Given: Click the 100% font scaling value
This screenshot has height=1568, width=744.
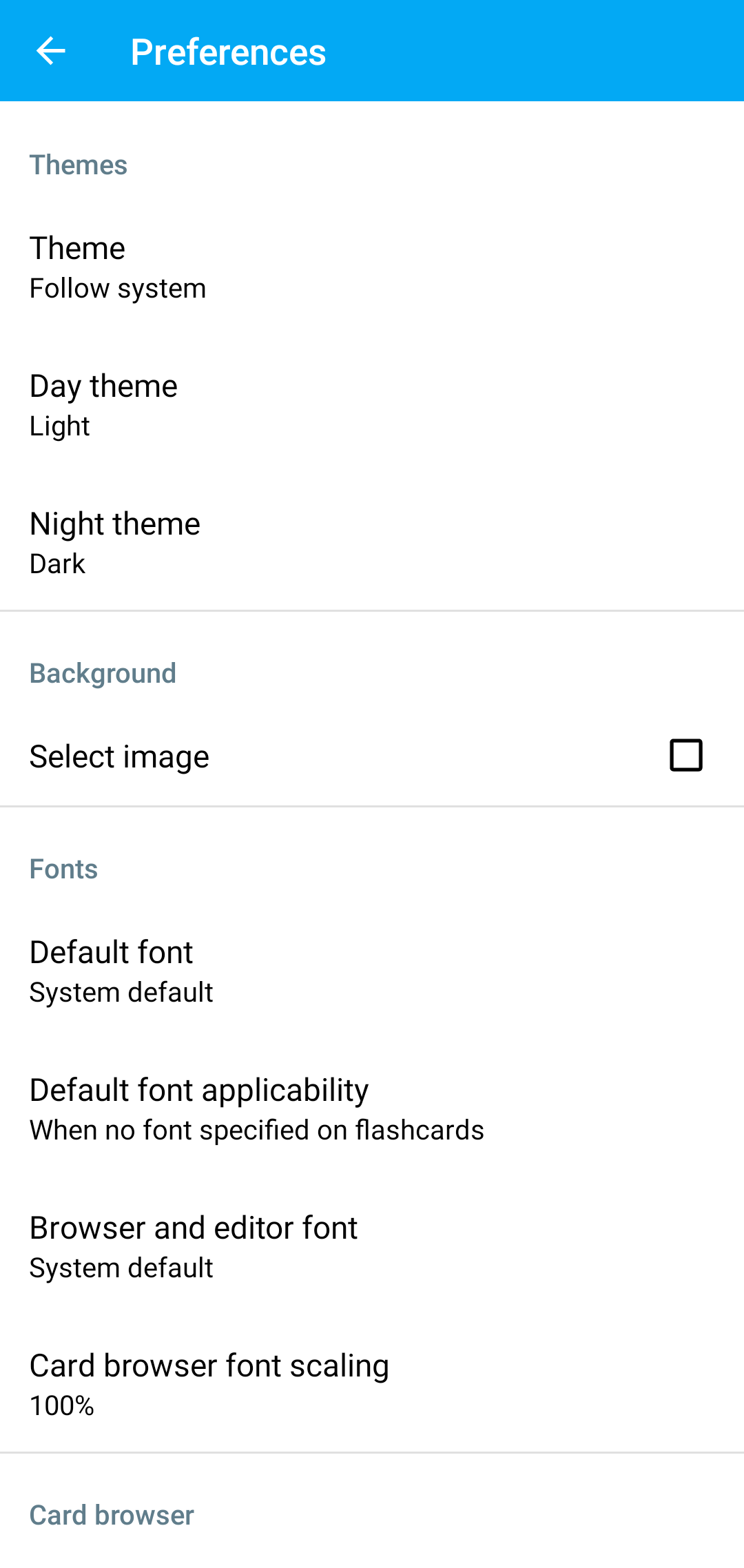Looking at the screenshot, I should tap(61, 1405).
